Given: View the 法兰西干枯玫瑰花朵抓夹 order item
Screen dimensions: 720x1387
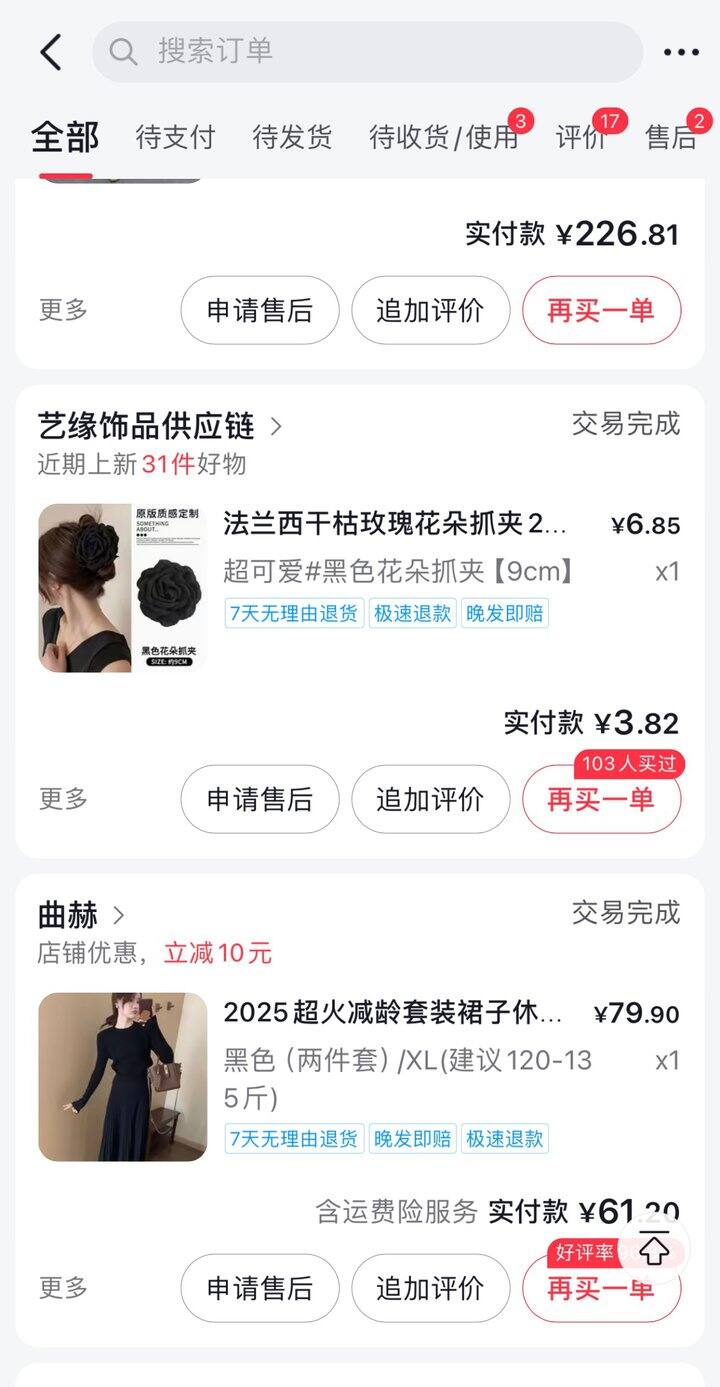Looking at the screenshot, I should coord(395,524).
